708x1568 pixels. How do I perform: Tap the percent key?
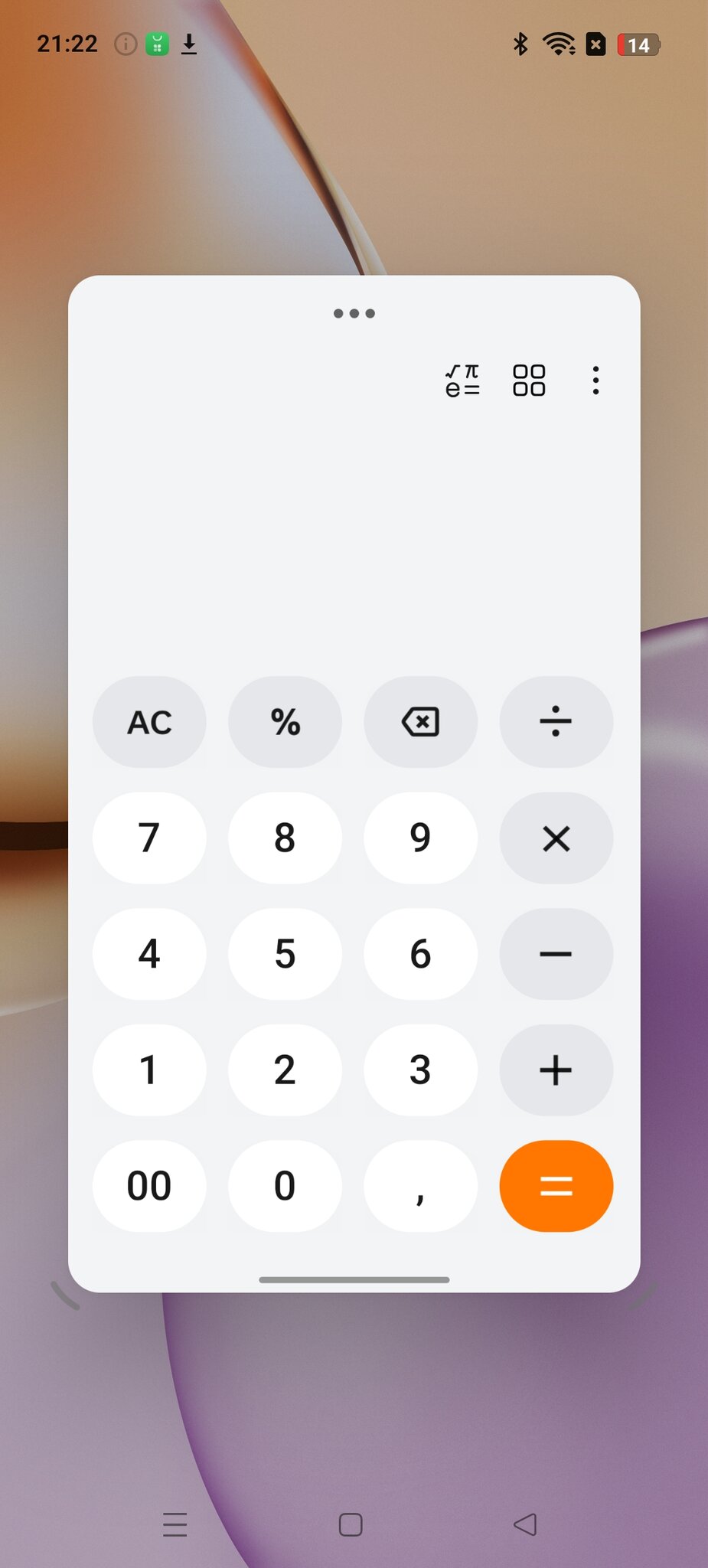click(285, 722)
